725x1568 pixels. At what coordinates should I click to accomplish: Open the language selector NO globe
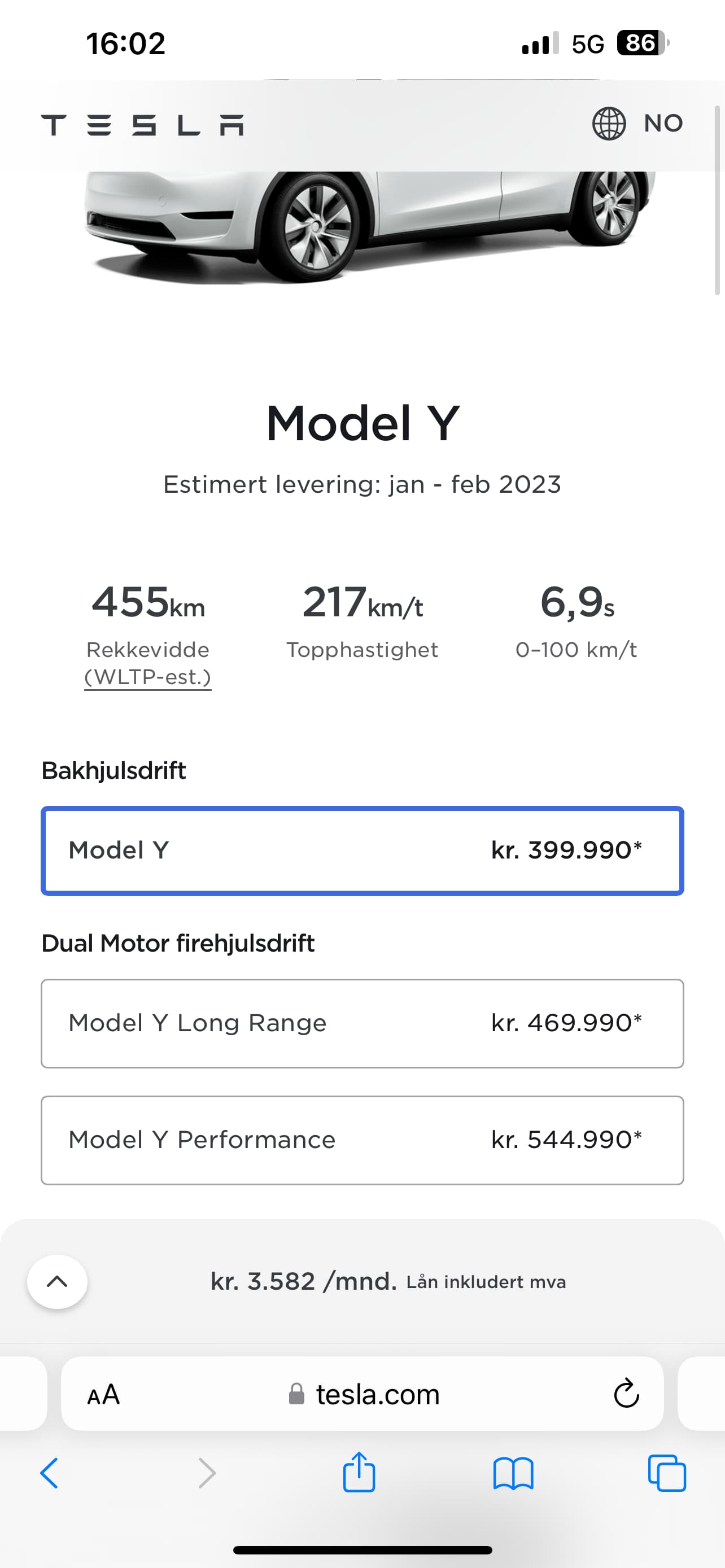637,124
